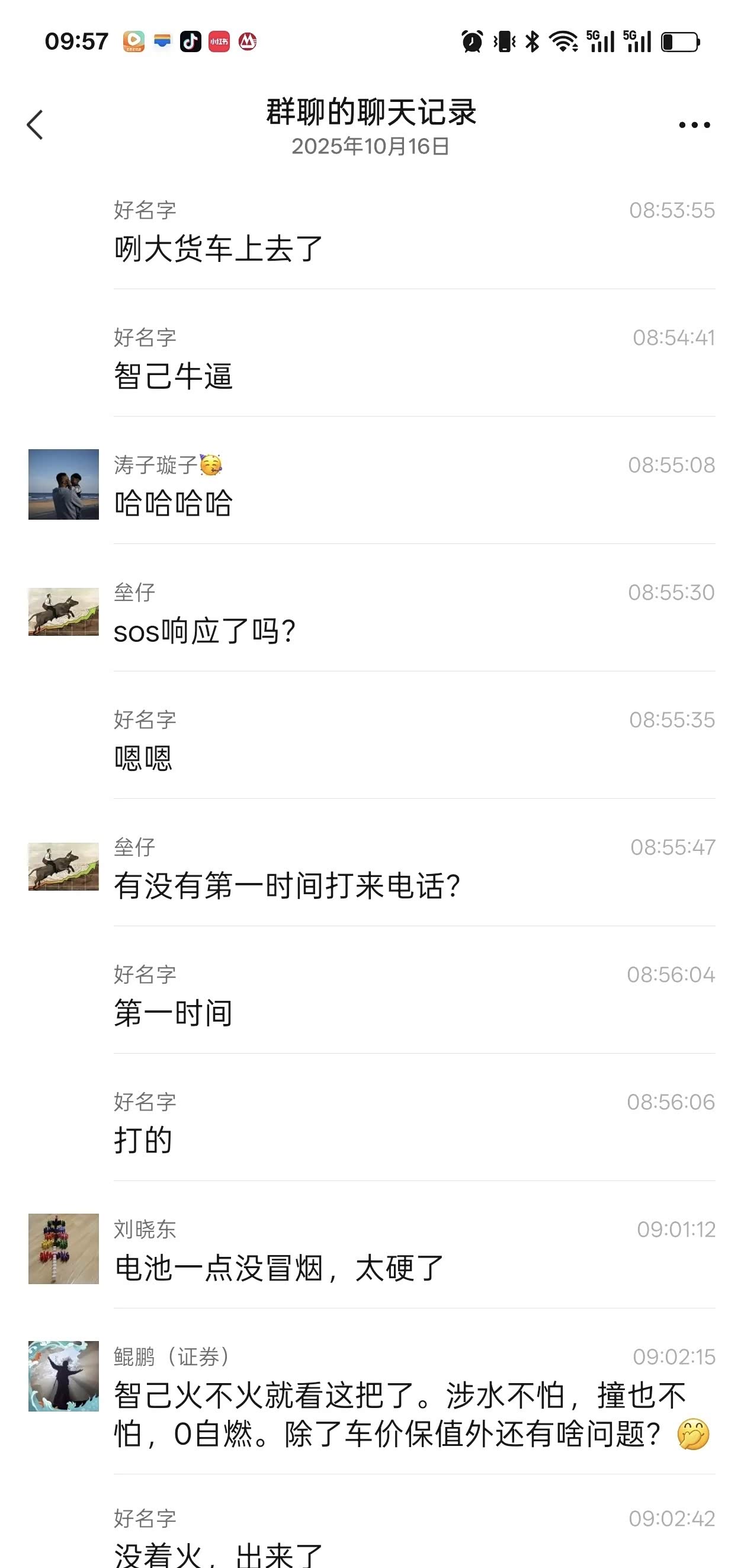The width and height of the screenshot is (744, 1568).
Task: Tap 垒仔's profile picture
Action: 63,612
